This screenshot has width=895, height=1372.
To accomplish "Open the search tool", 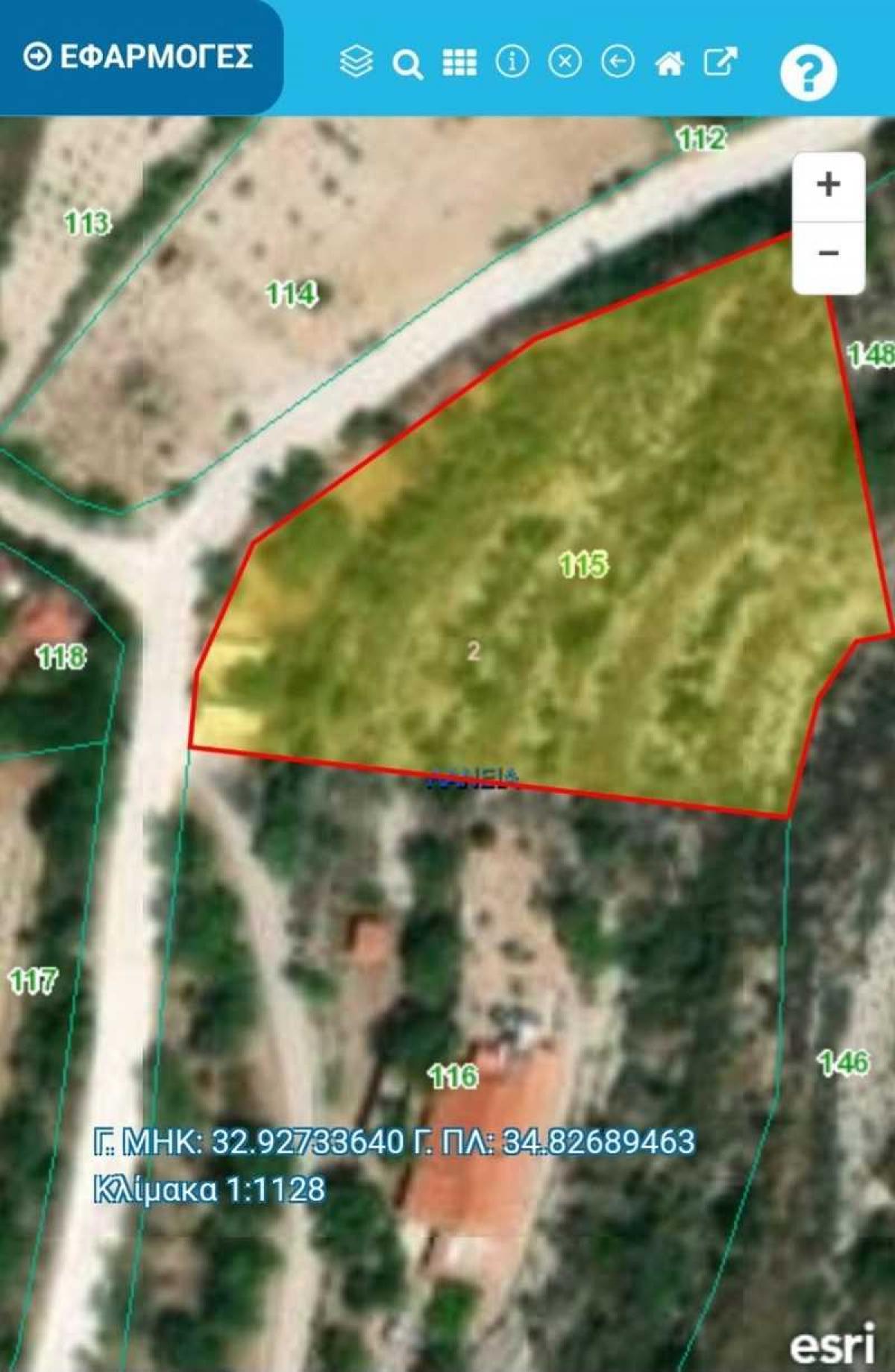I will pyautogui.click(x=408, y=65).
